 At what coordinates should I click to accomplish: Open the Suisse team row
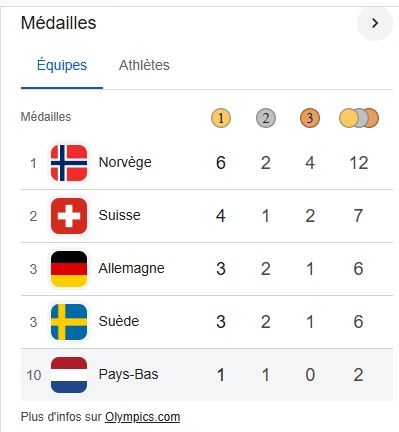pos(207,216)
